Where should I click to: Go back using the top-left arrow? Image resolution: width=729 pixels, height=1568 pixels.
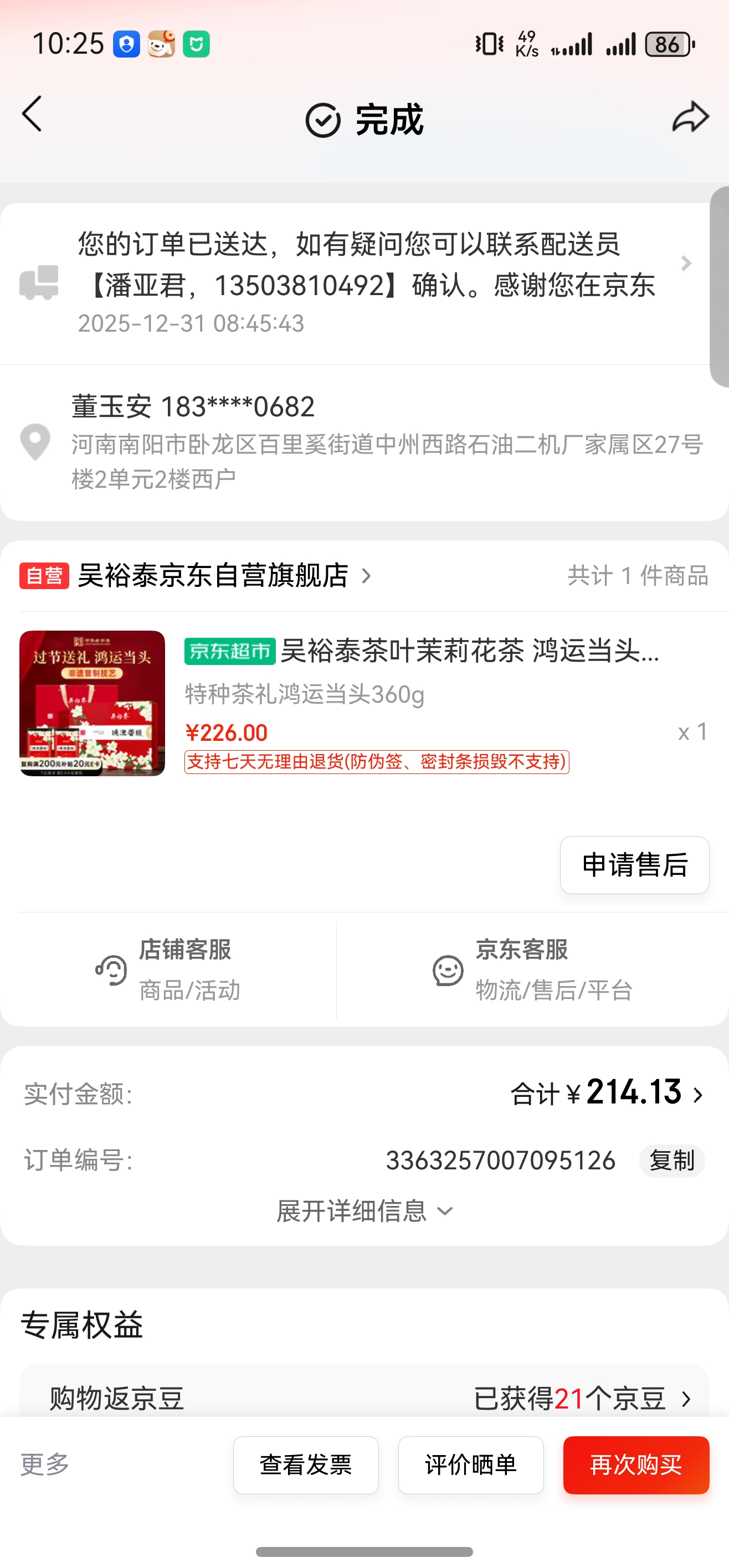pyautogui.click(x=32, y=114)
